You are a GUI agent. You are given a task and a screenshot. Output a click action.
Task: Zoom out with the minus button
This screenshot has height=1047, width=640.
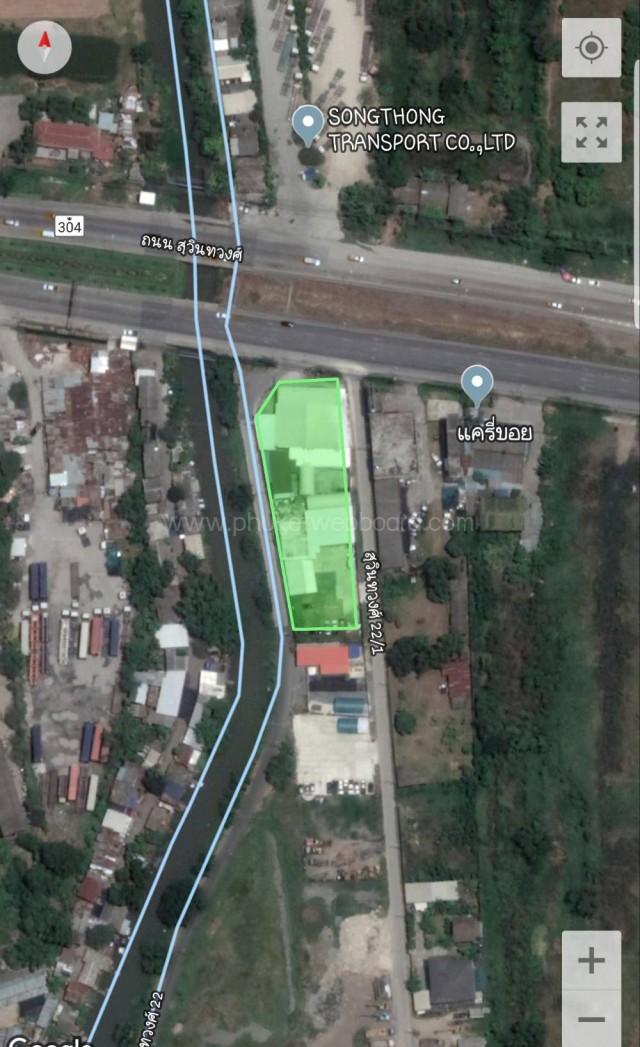(591, 1018)
